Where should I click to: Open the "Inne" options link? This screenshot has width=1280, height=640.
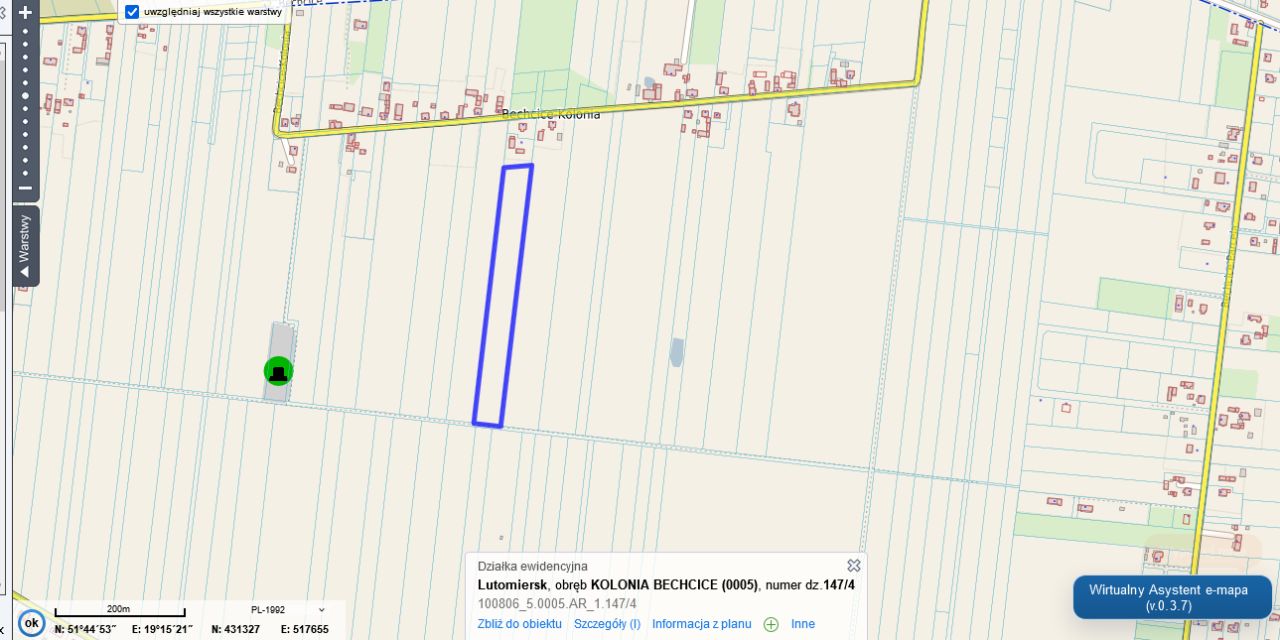803,624
